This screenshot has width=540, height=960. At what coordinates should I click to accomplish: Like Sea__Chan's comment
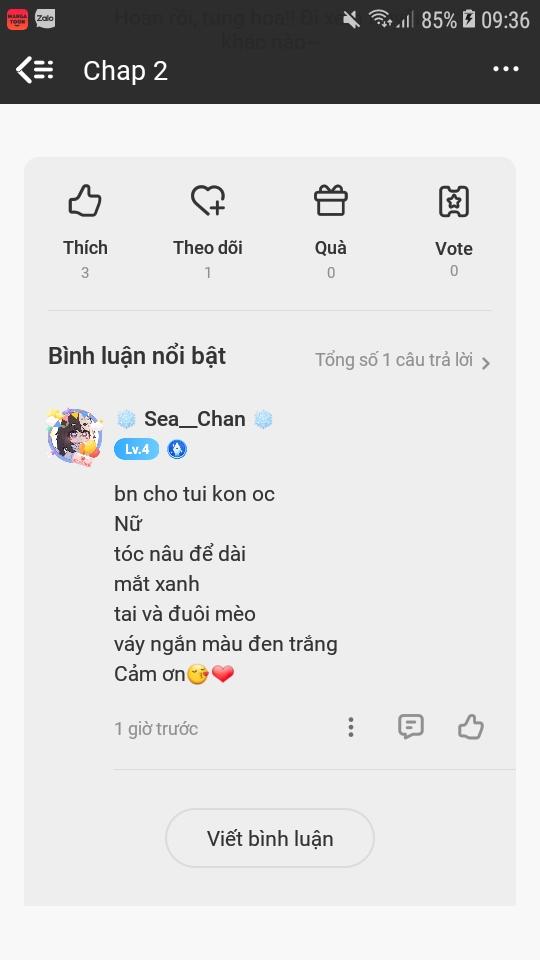pyautogui.click(x=471, y=727)
